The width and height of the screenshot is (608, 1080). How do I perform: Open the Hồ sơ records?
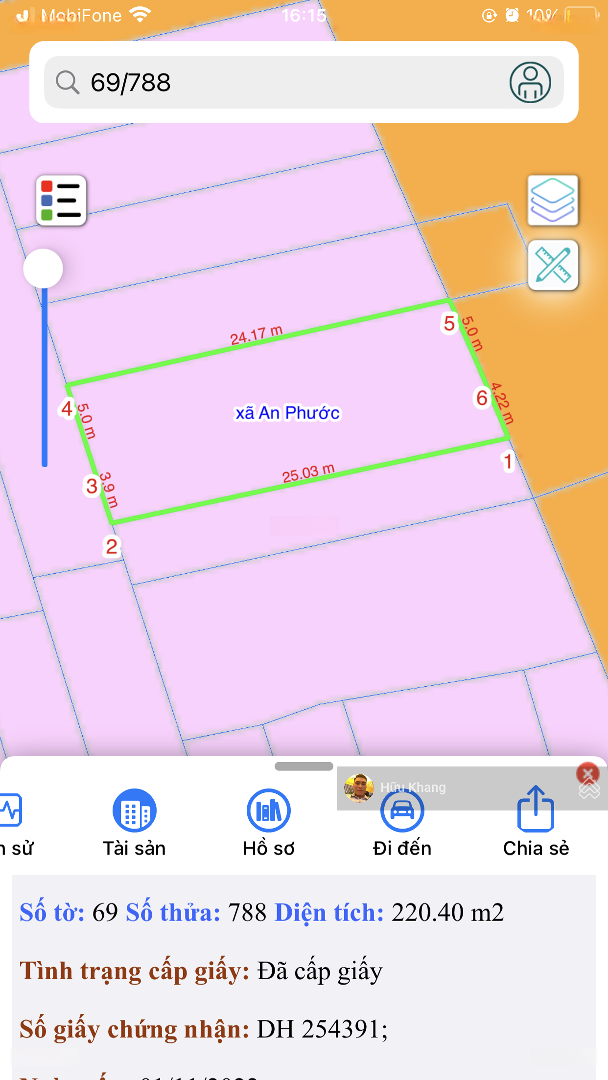pyautogui.click(x=268, y=824)
